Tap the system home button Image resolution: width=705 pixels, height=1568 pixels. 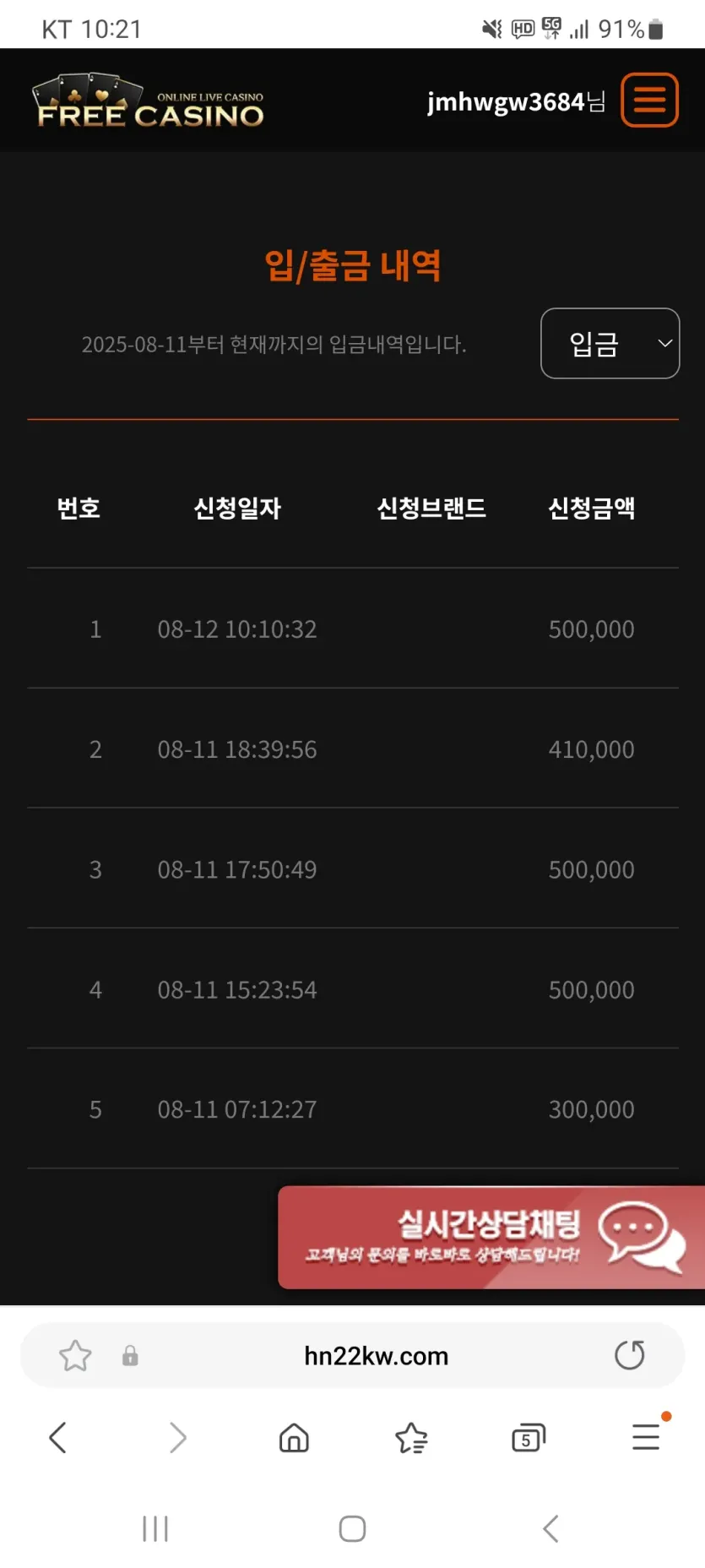point(352,1528)
